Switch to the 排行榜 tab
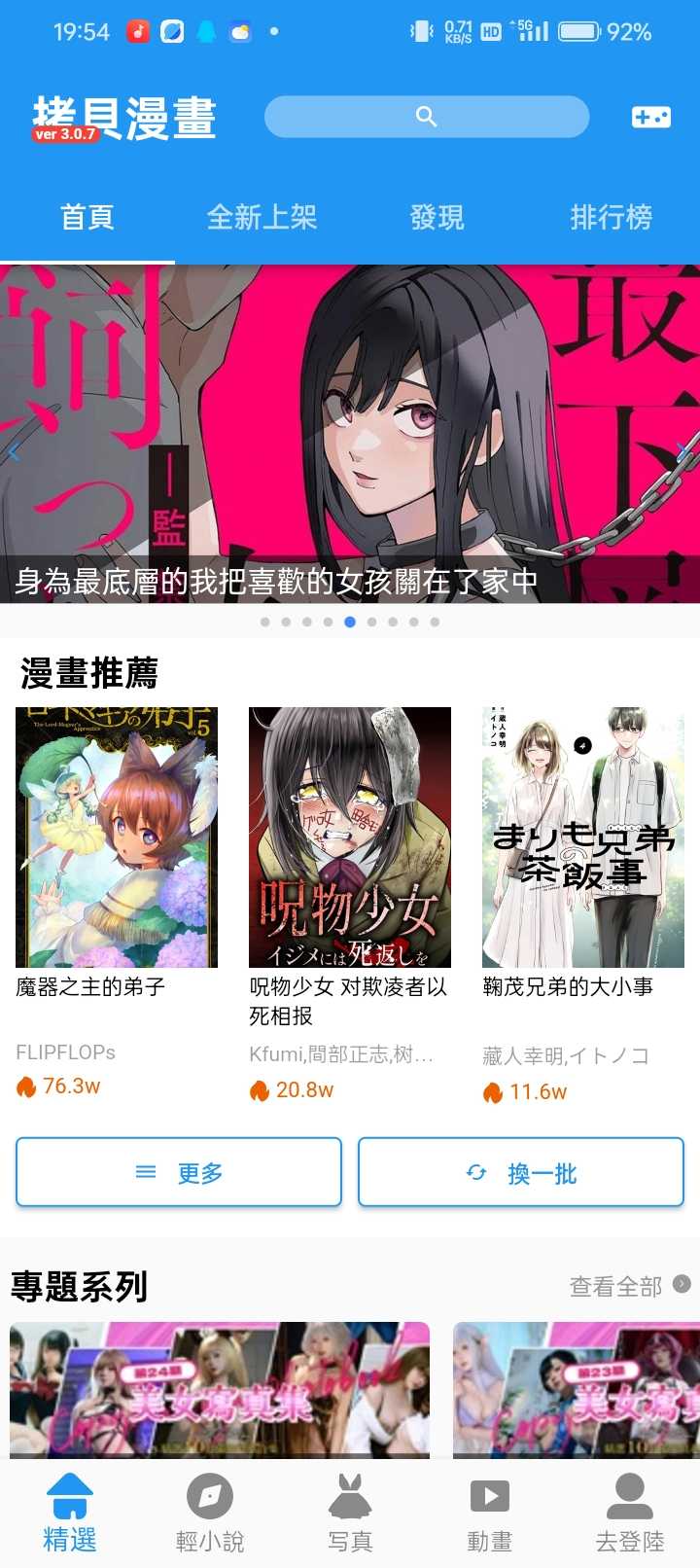Screen dimensions: 700x1568 [x=611, y=217]
